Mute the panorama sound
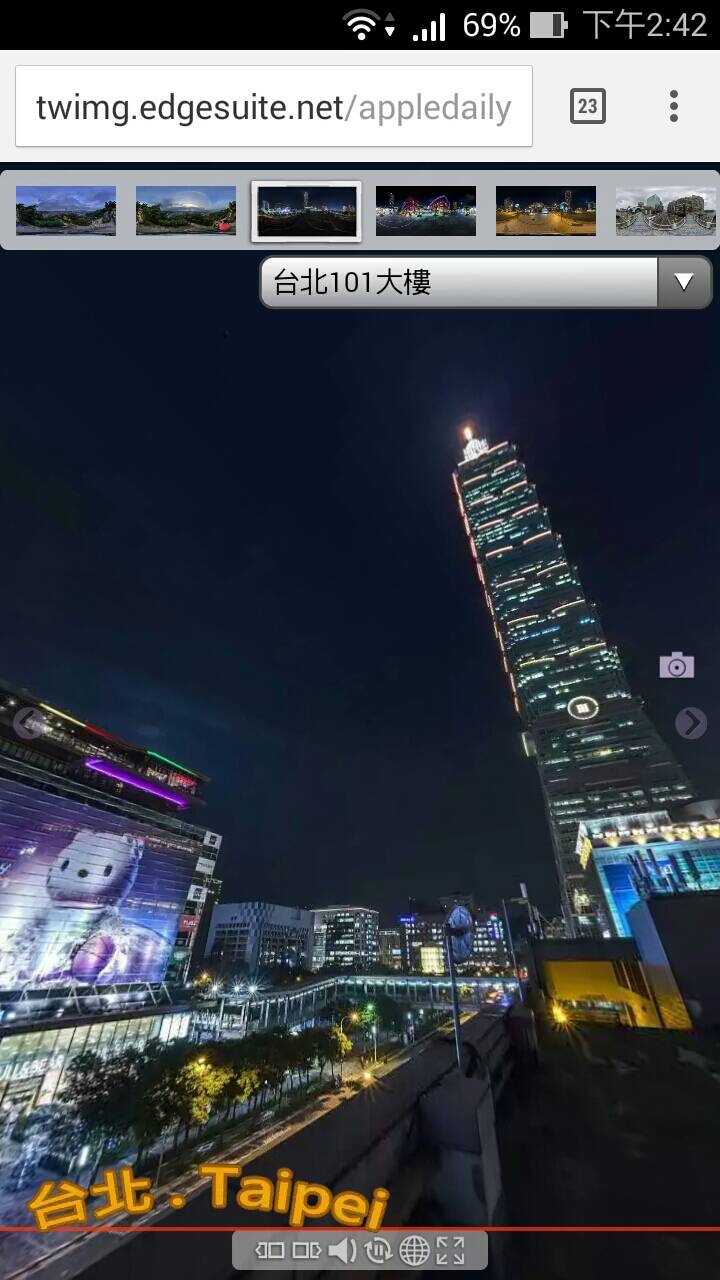Viewport: 720px width, 1280px height. (342, 1250)
